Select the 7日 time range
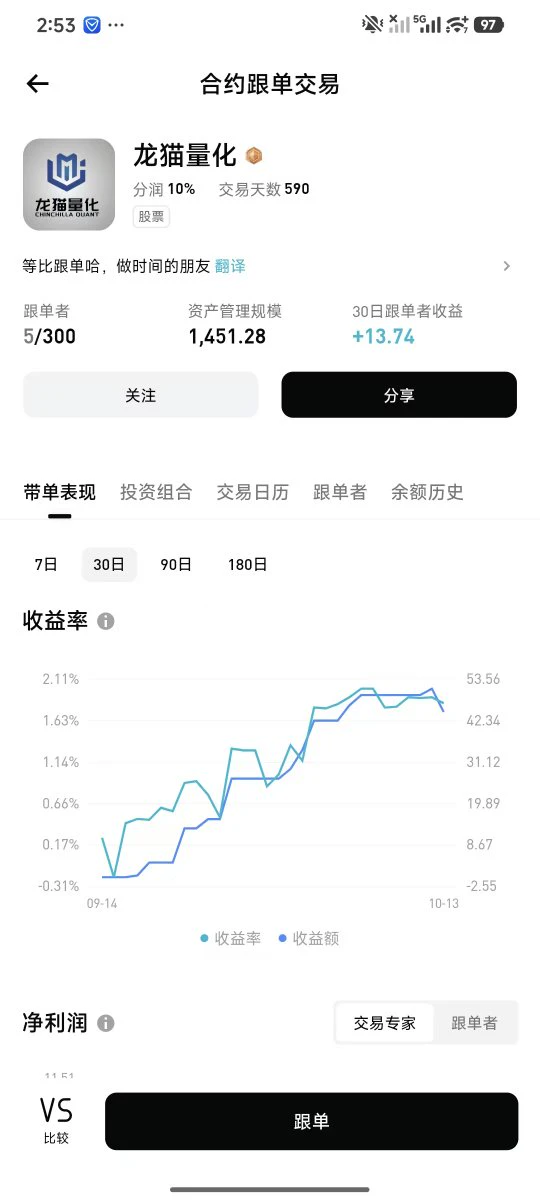This screenshot has height=1200, width=540. [x=46, y=564]
